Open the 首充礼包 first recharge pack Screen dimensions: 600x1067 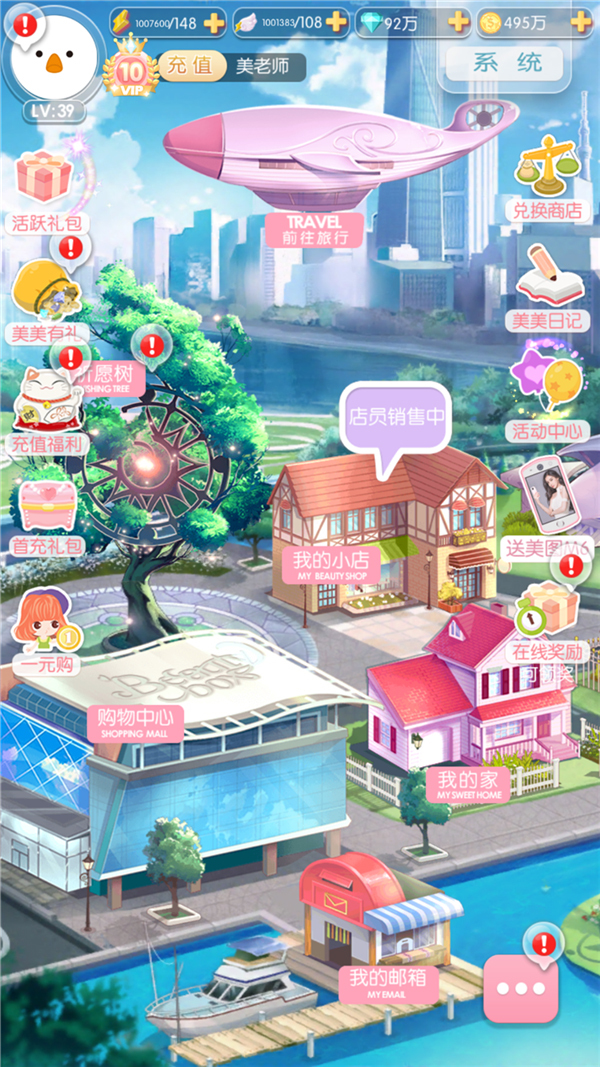pos(46,515)
